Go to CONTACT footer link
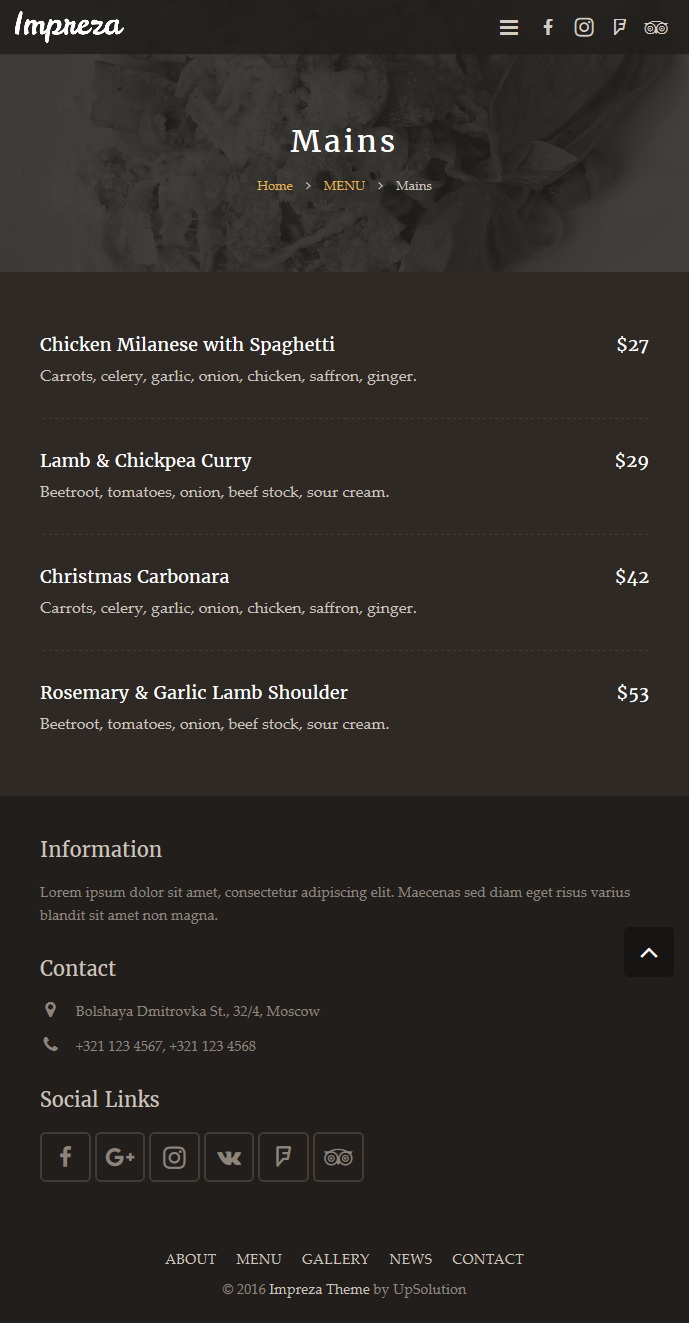This screenshot has width=689, height=1323. tap(488, 1259)
